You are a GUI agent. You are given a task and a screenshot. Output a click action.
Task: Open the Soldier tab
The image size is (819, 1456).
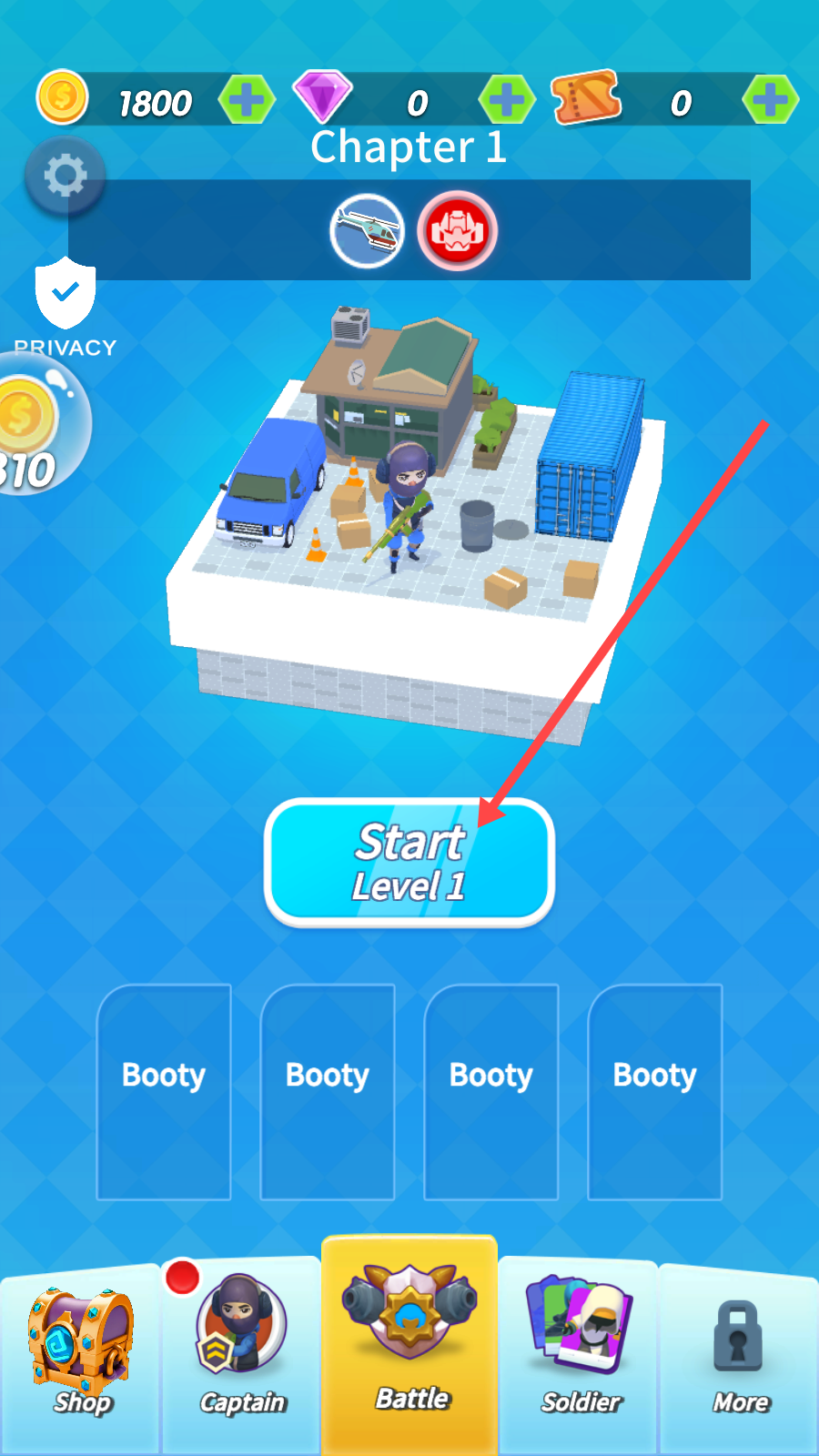580,1356
